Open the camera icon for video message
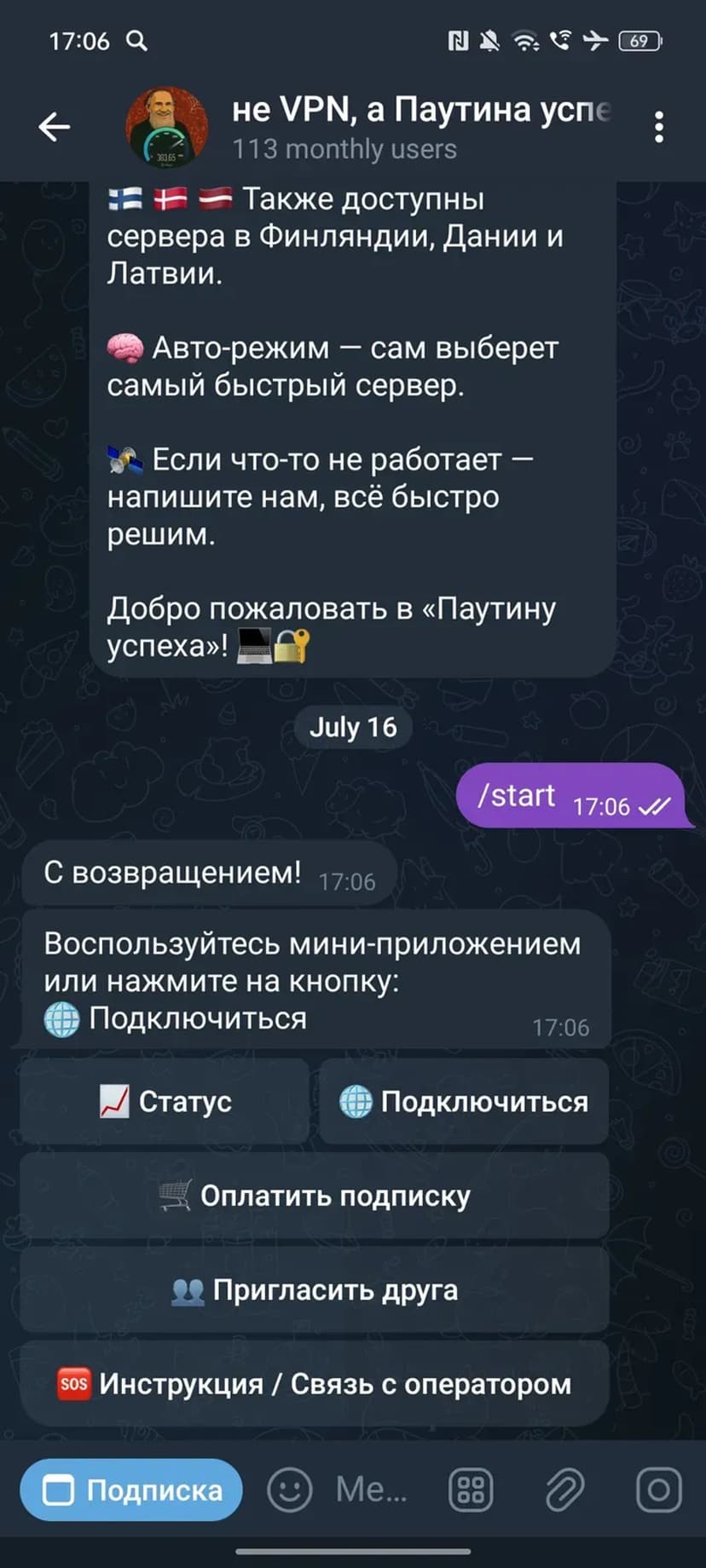Image resolution: width=706 pixels, height=1568 pixels. pos(658,1490)
